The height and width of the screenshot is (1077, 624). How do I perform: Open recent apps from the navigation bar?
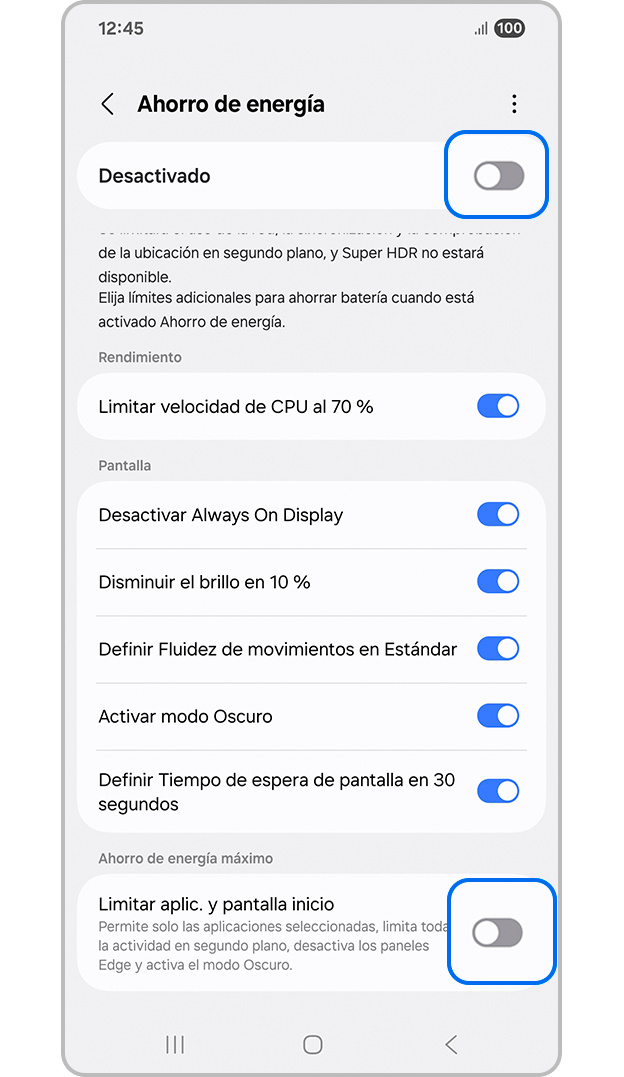(175, 1044)
